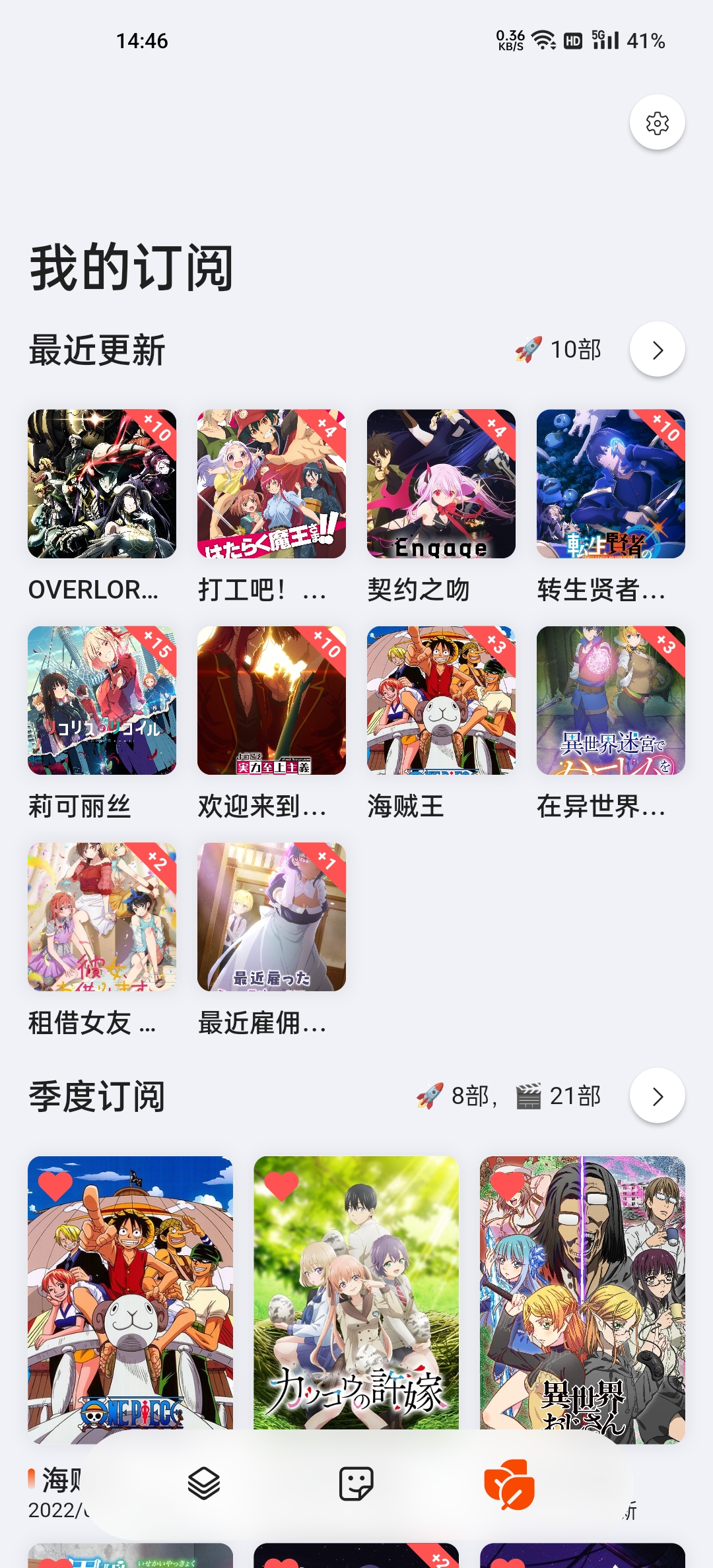Select the 契约之吻 anime
The height and width of the screenshot is (1568, 713).
441,484
